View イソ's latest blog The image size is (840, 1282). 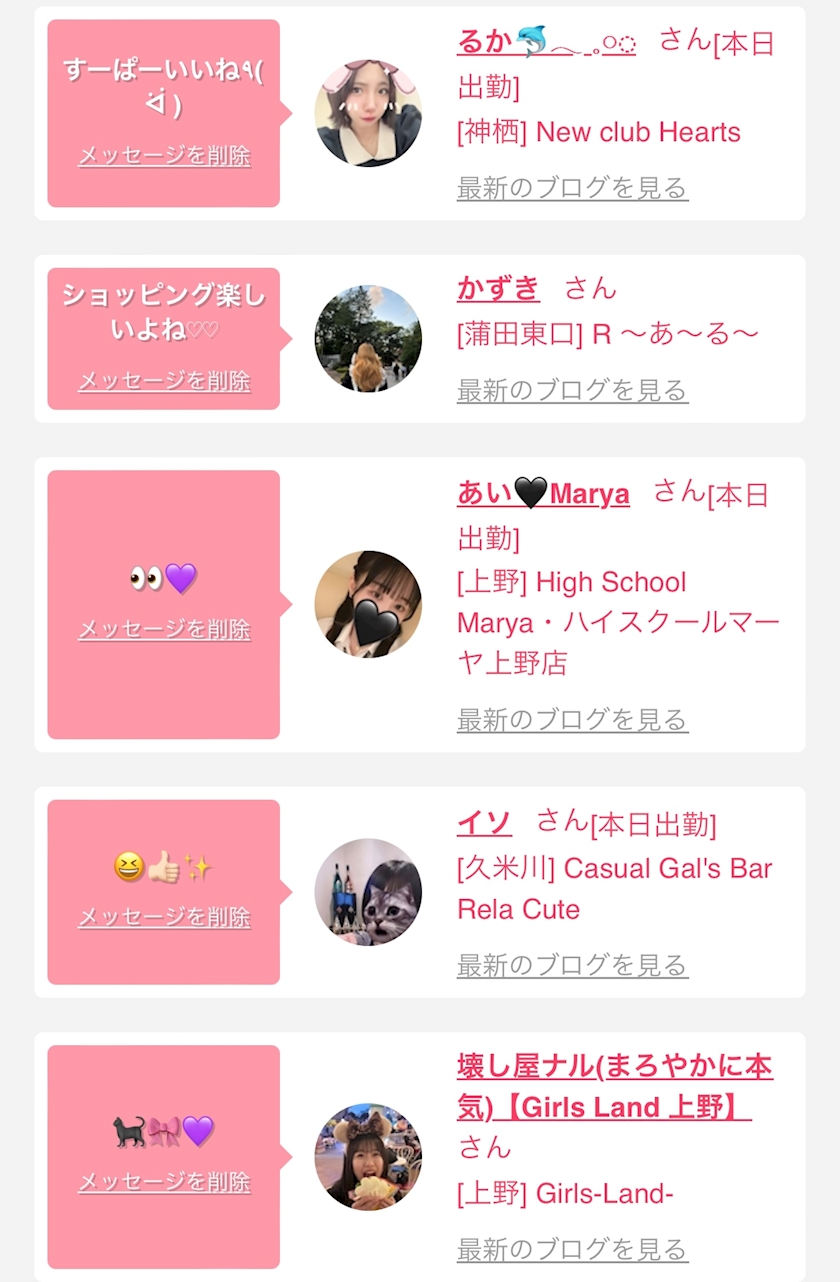coord(572,965)
